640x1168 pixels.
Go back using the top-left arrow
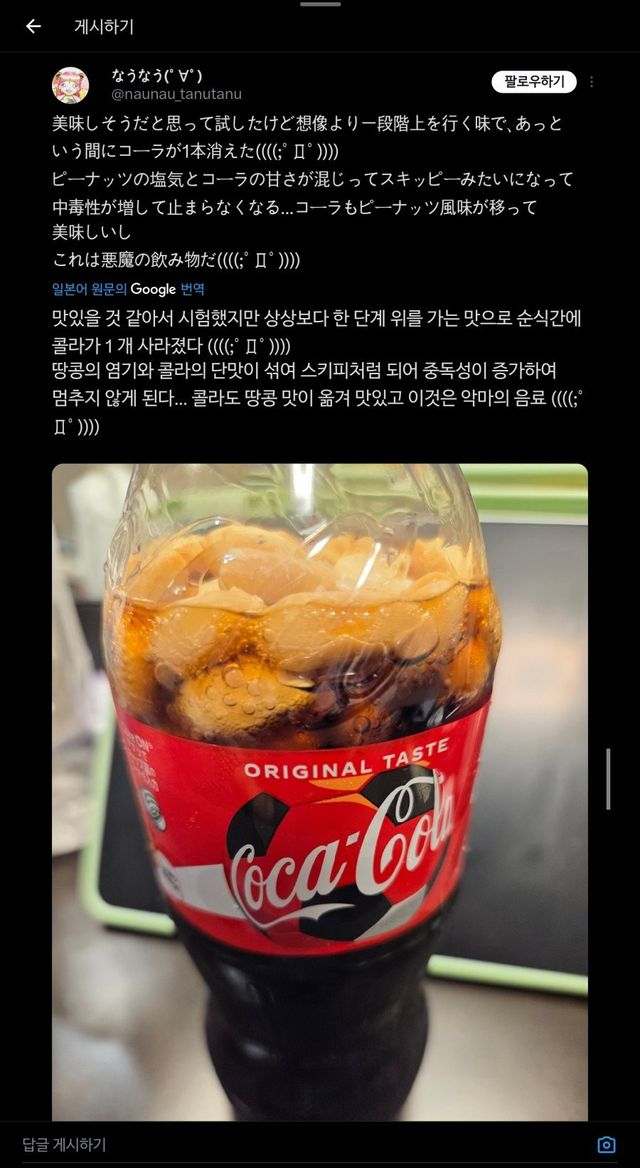(x=34, y=27)
